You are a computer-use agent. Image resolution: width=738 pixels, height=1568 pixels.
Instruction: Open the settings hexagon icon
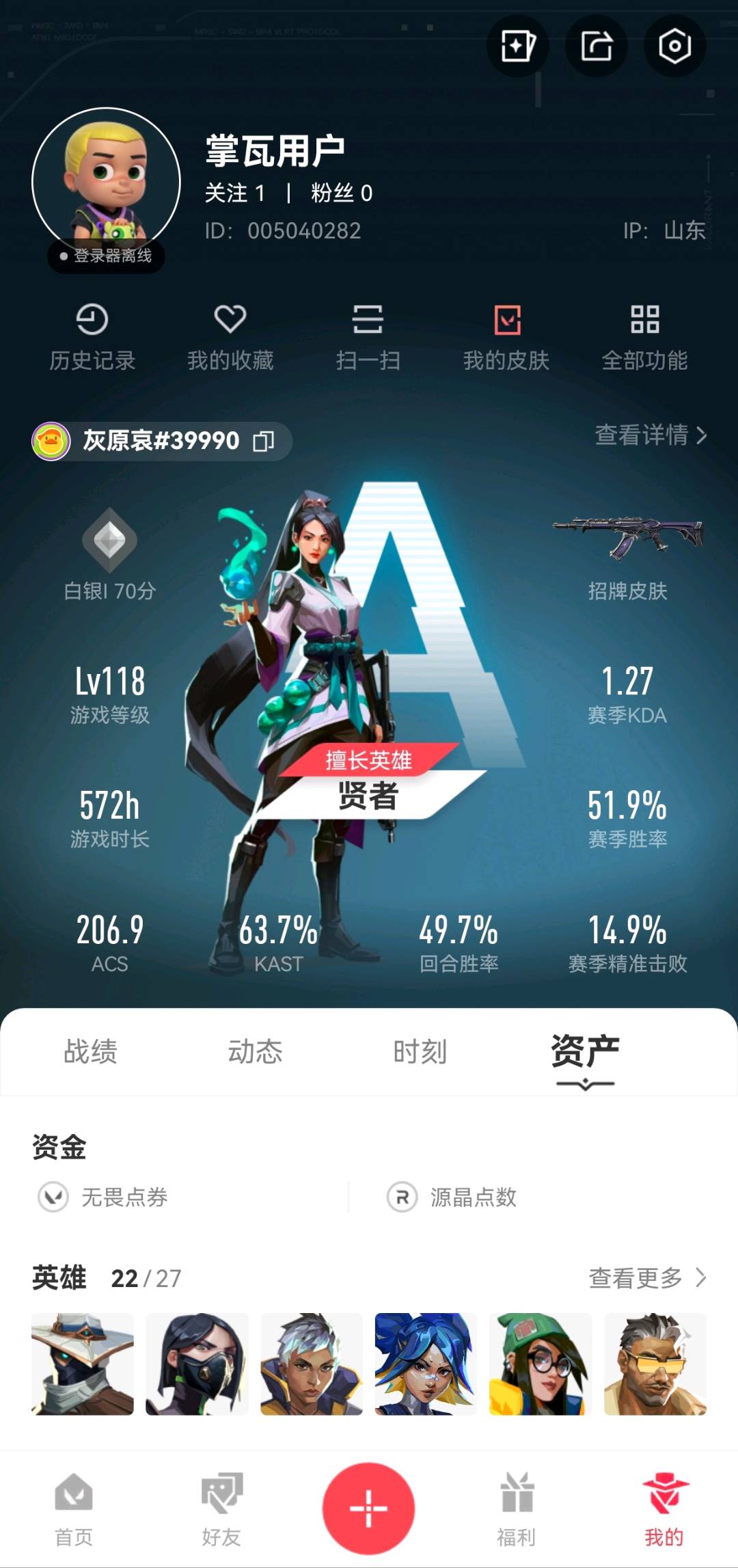674,46
